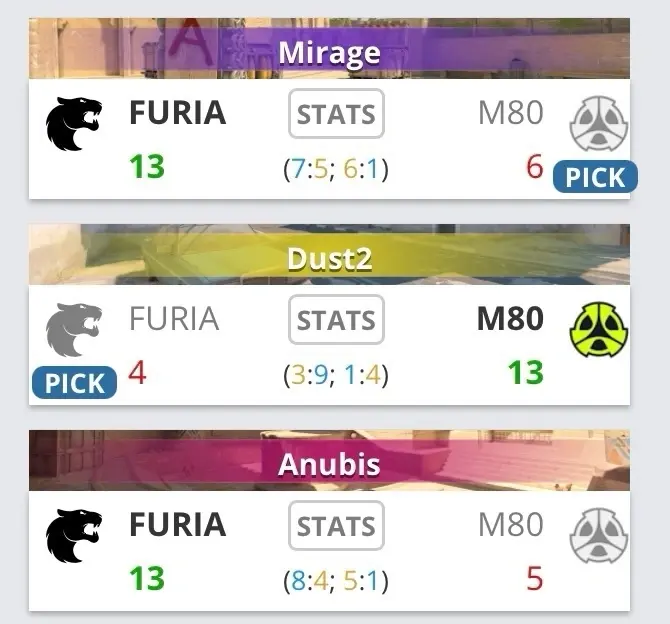Open STATS for the Mirage map
Screen dimensions: 670x624
point(335,115)
